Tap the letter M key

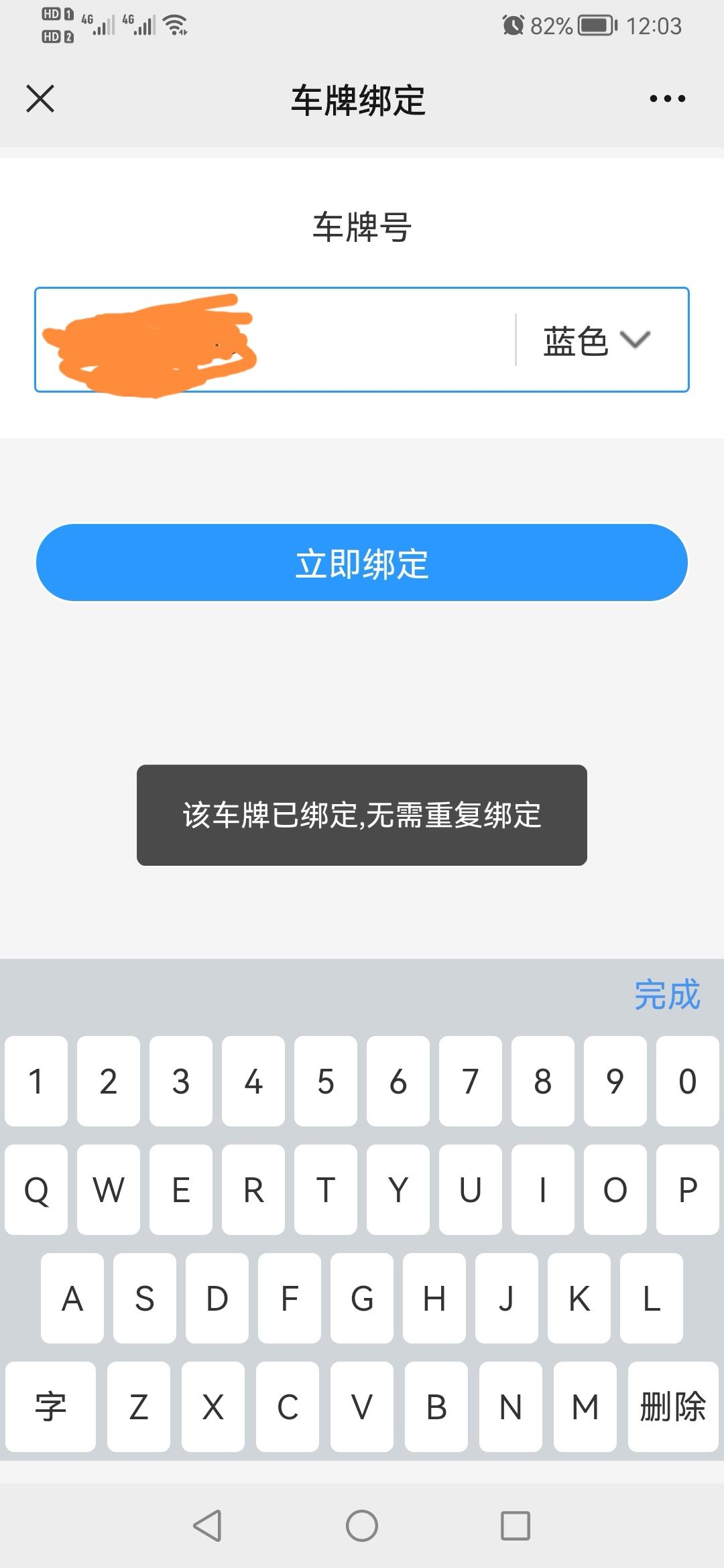pos(585,1407)
